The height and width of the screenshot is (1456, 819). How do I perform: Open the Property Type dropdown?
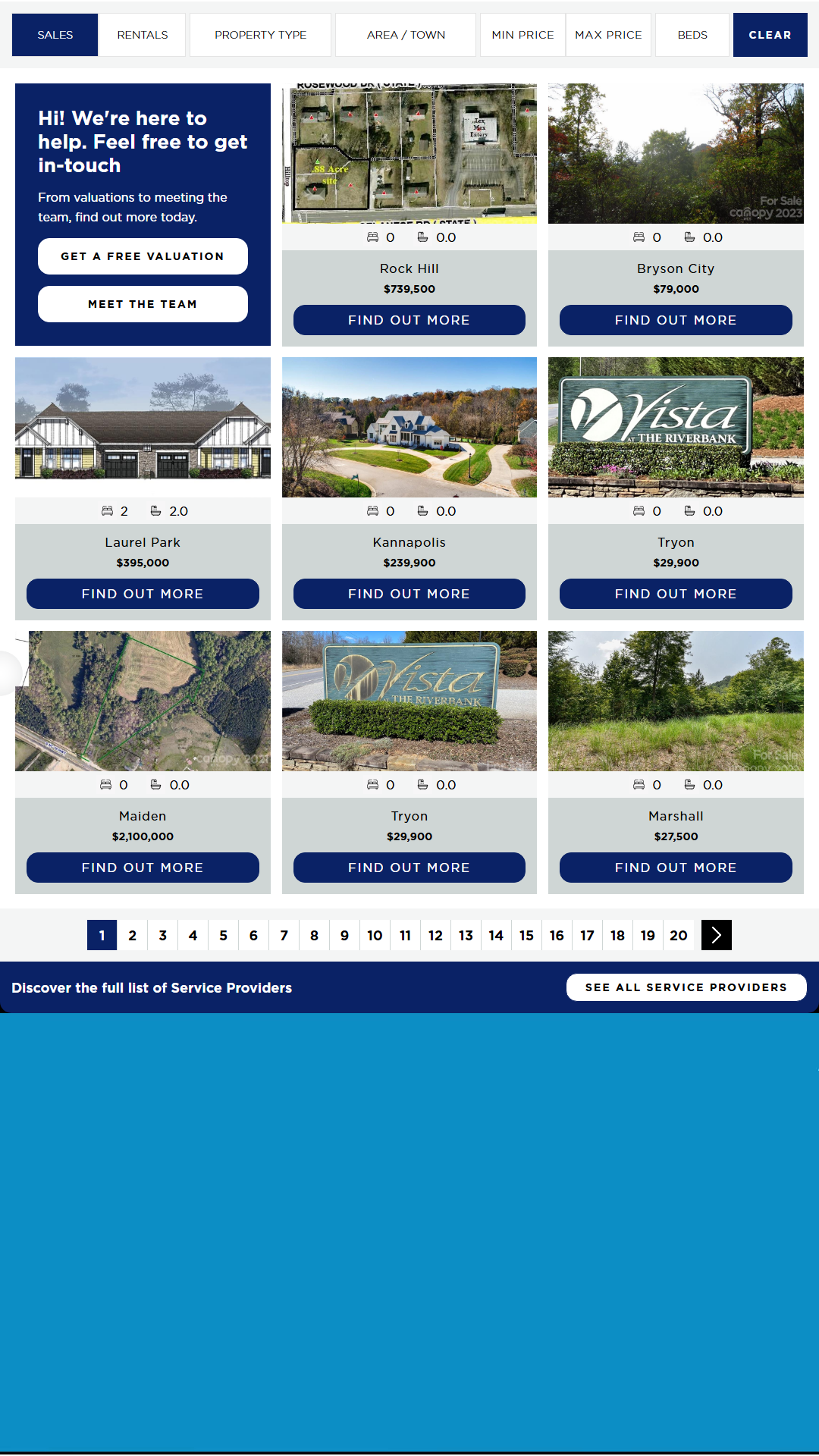tap(260, 35)
